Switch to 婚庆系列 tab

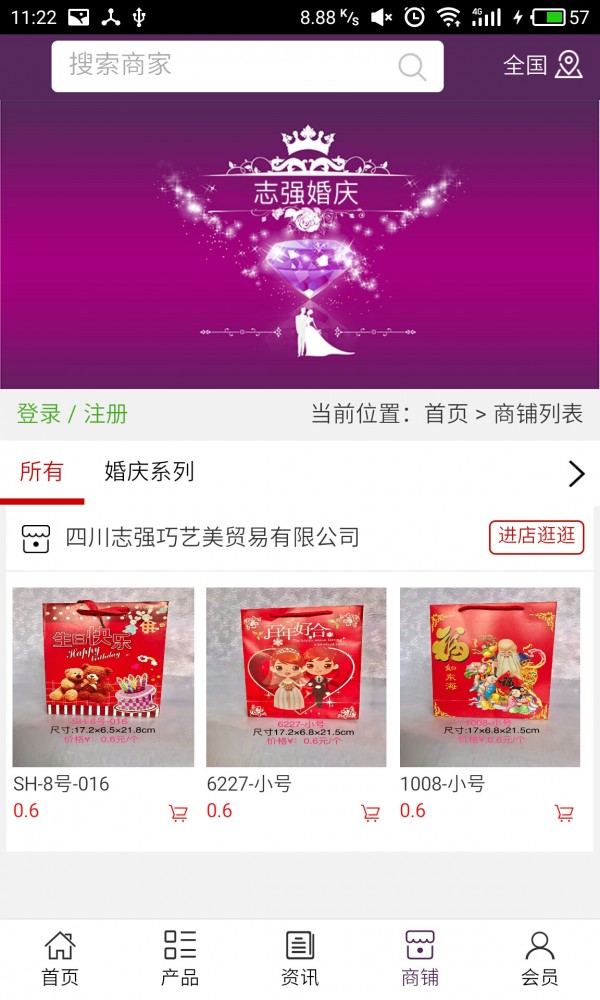click(x=149, y=472)
